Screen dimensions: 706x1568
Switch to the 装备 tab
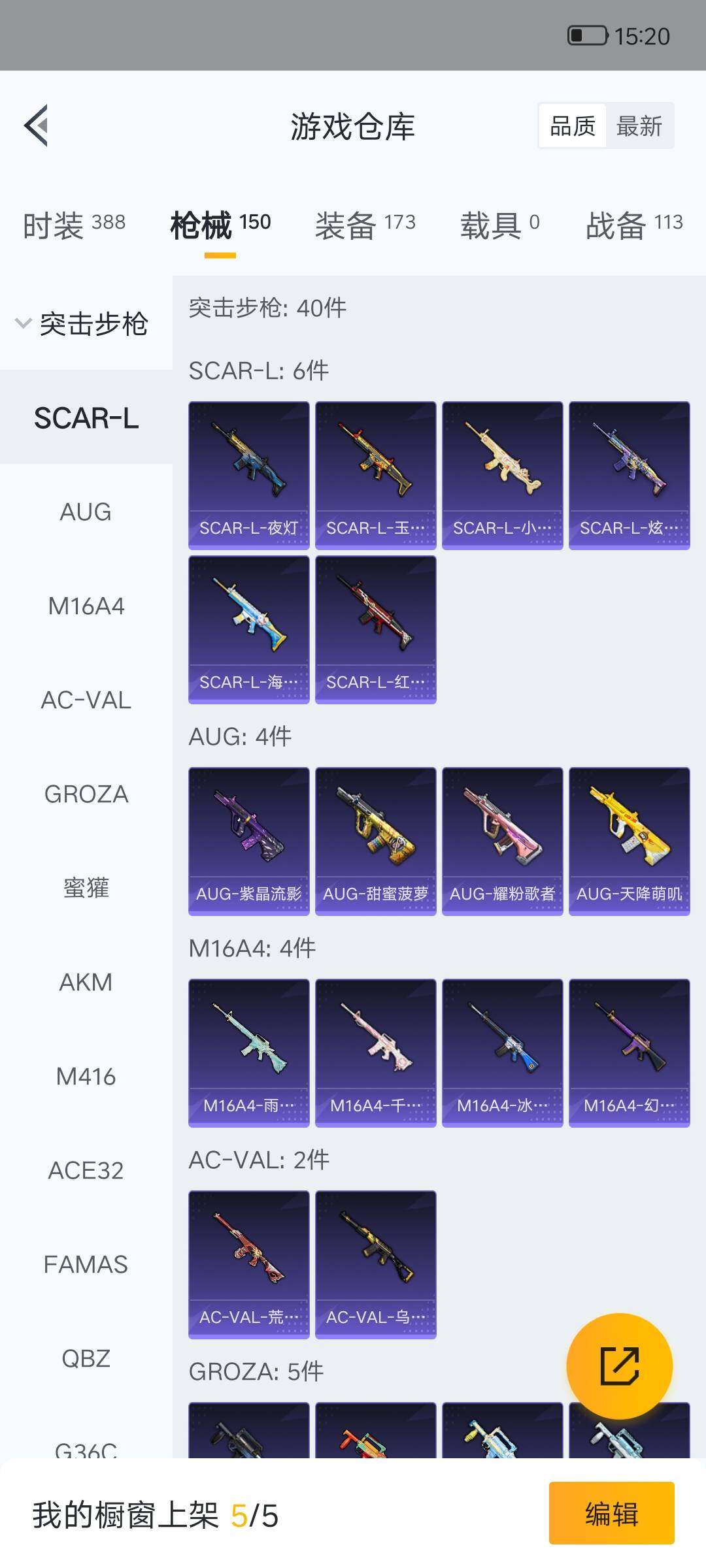pyautogui.click(x=365, y=225)
